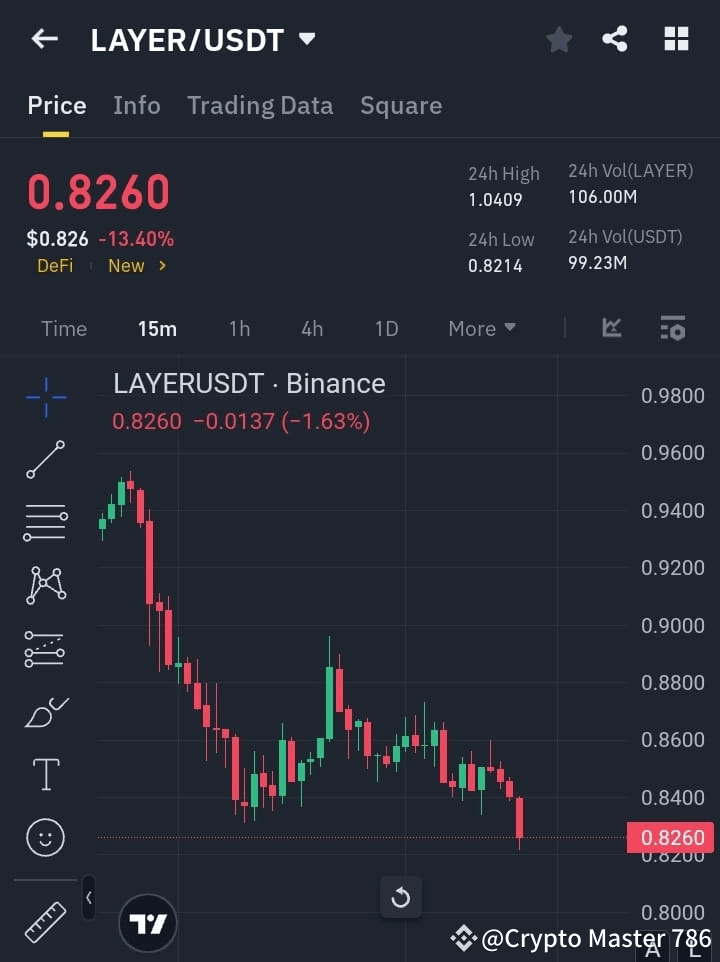Select the crosshair cursor tool
Screen dimensions: 720x962
(x=45, y=398)
